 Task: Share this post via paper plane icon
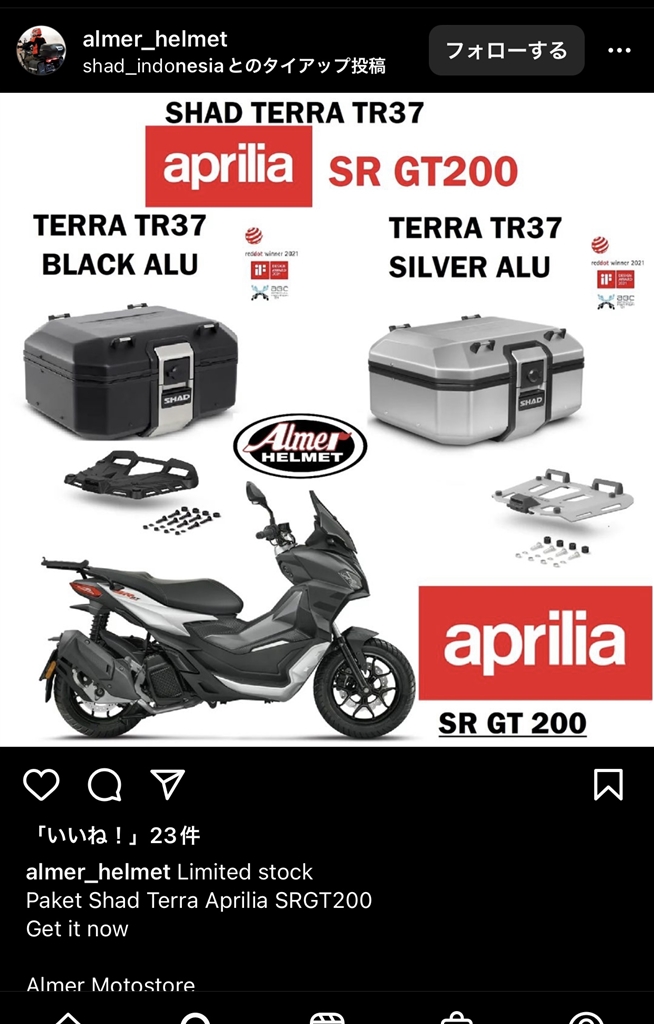click(x=167, y=785)
